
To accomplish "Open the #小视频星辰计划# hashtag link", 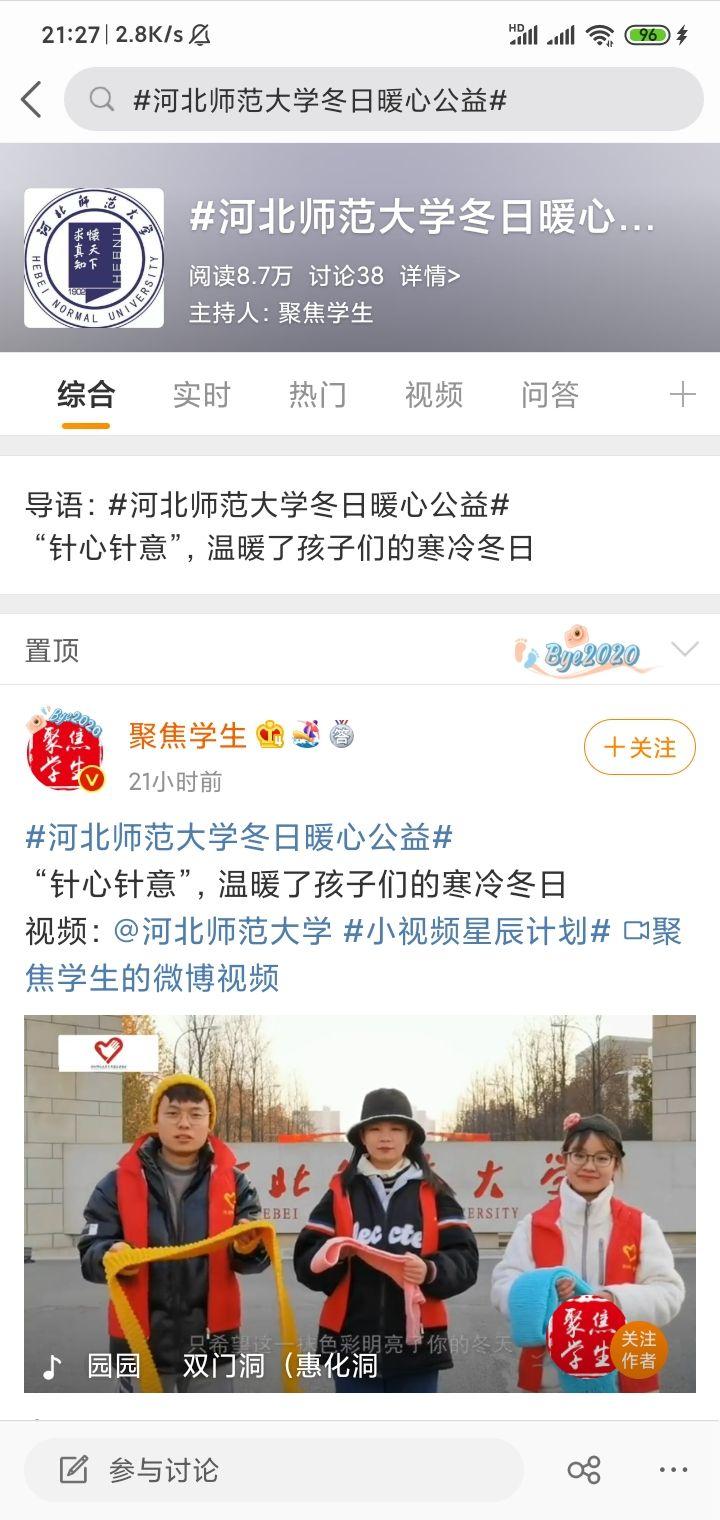I will (x=476, y=932).
